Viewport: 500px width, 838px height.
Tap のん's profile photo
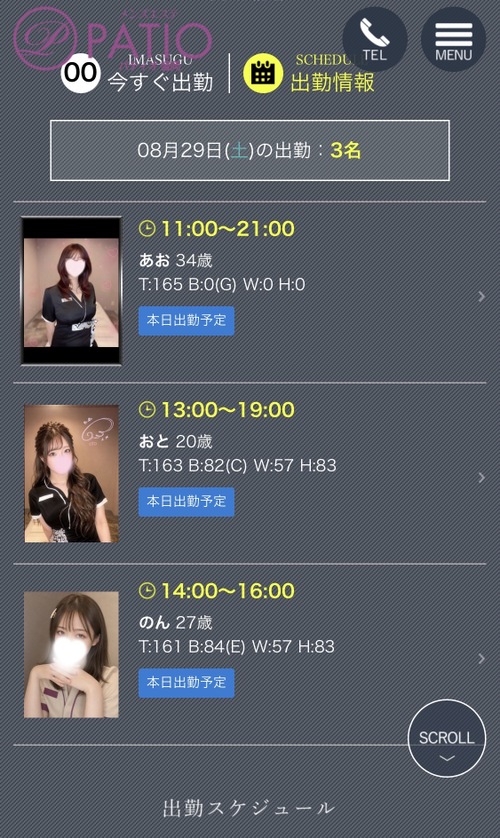72,655
